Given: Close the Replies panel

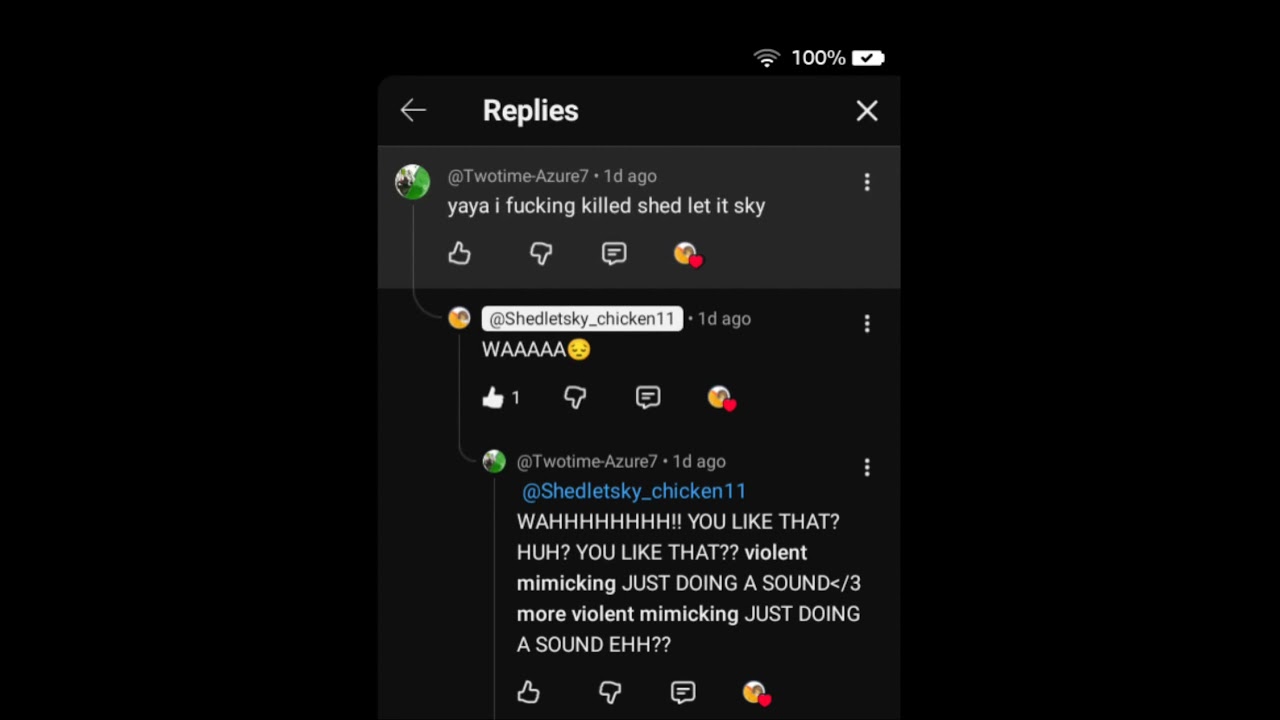Looking at the screenshot, I should 866,111.
